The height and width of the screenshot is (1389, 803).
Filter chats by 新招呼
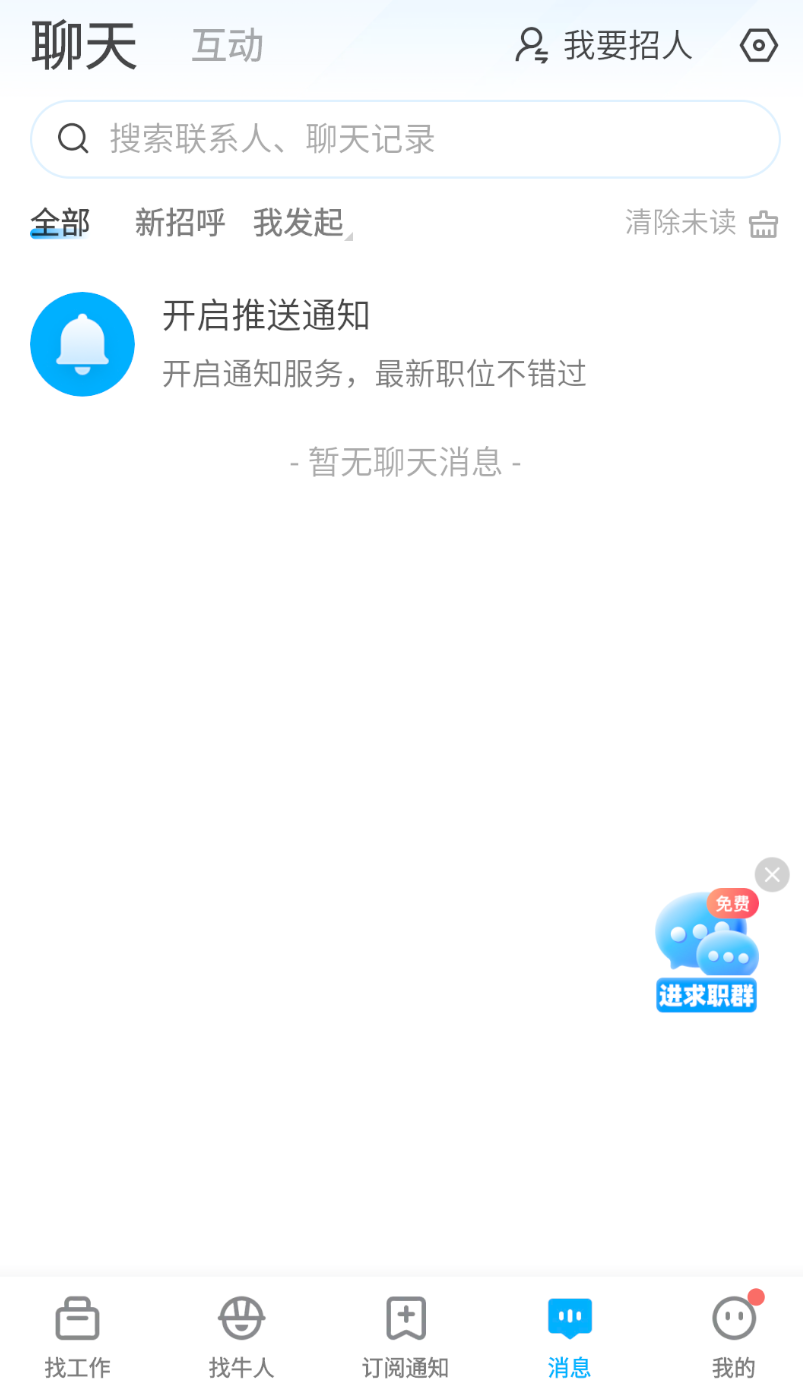click(180, 222)
